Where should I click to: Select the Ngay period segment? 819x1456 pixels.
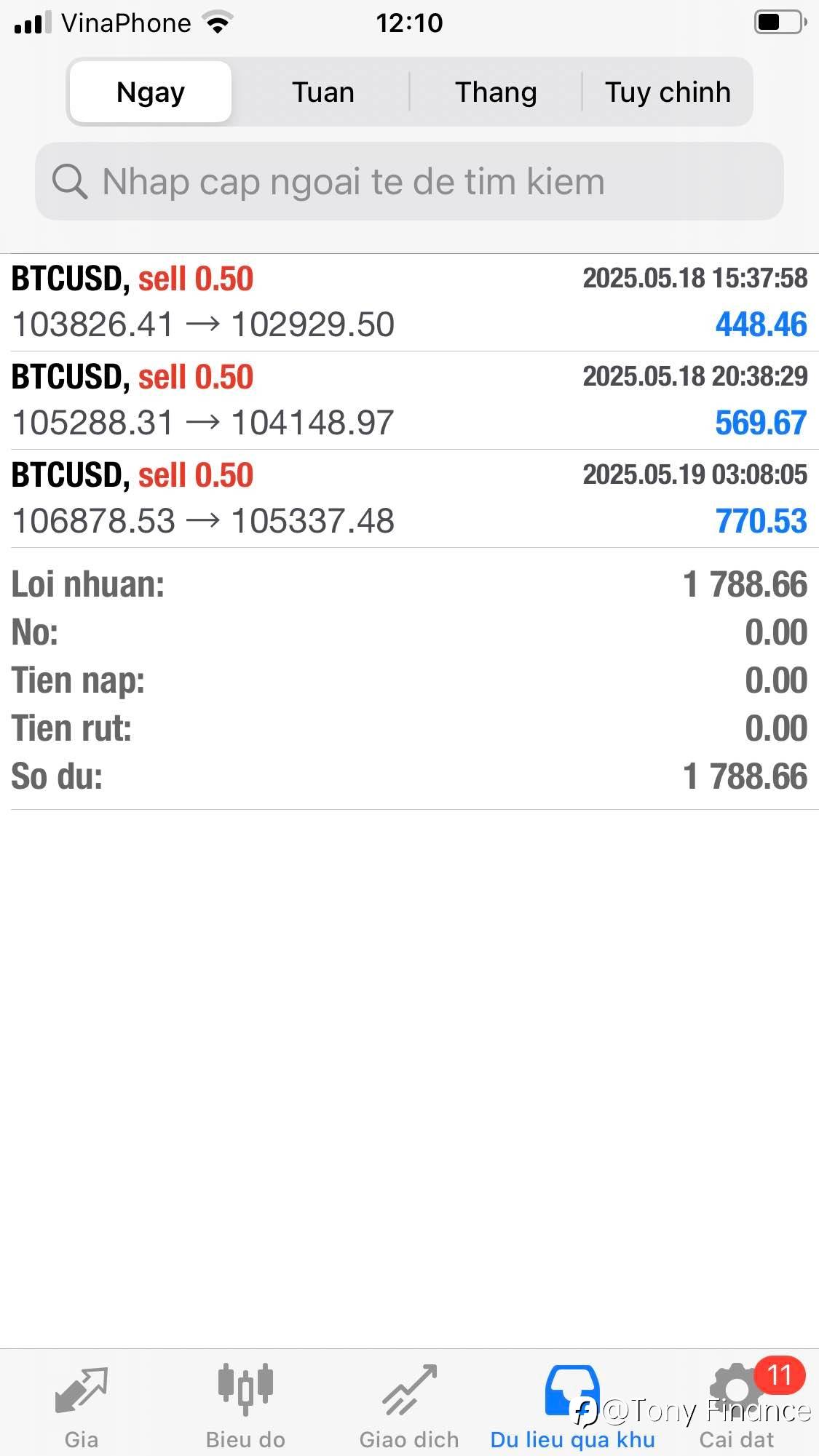[151, 92]
